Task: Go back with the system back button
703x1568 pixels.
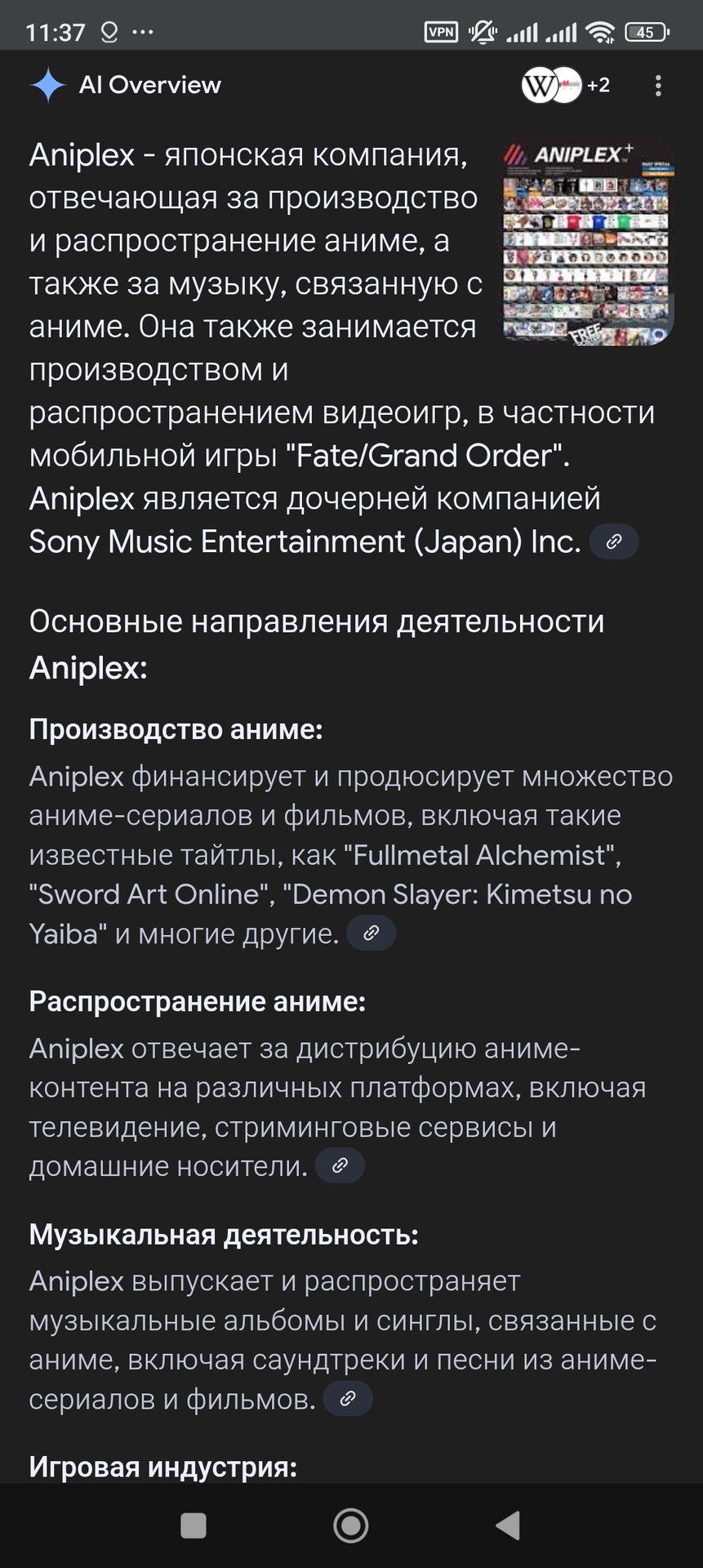Action: 508,1525
